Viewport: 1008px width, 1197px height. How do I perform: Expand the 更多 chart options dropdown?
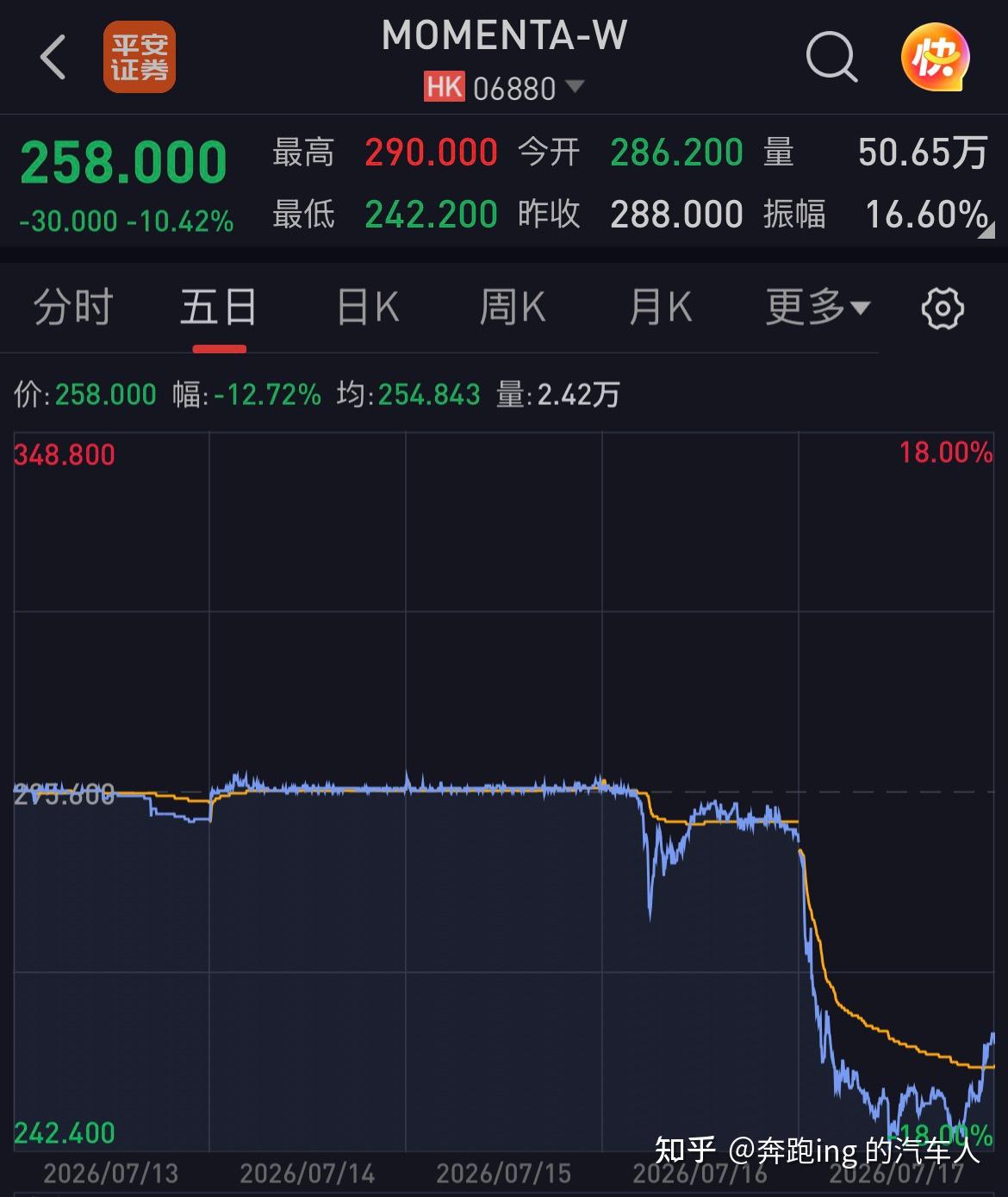tap(818, 307)
